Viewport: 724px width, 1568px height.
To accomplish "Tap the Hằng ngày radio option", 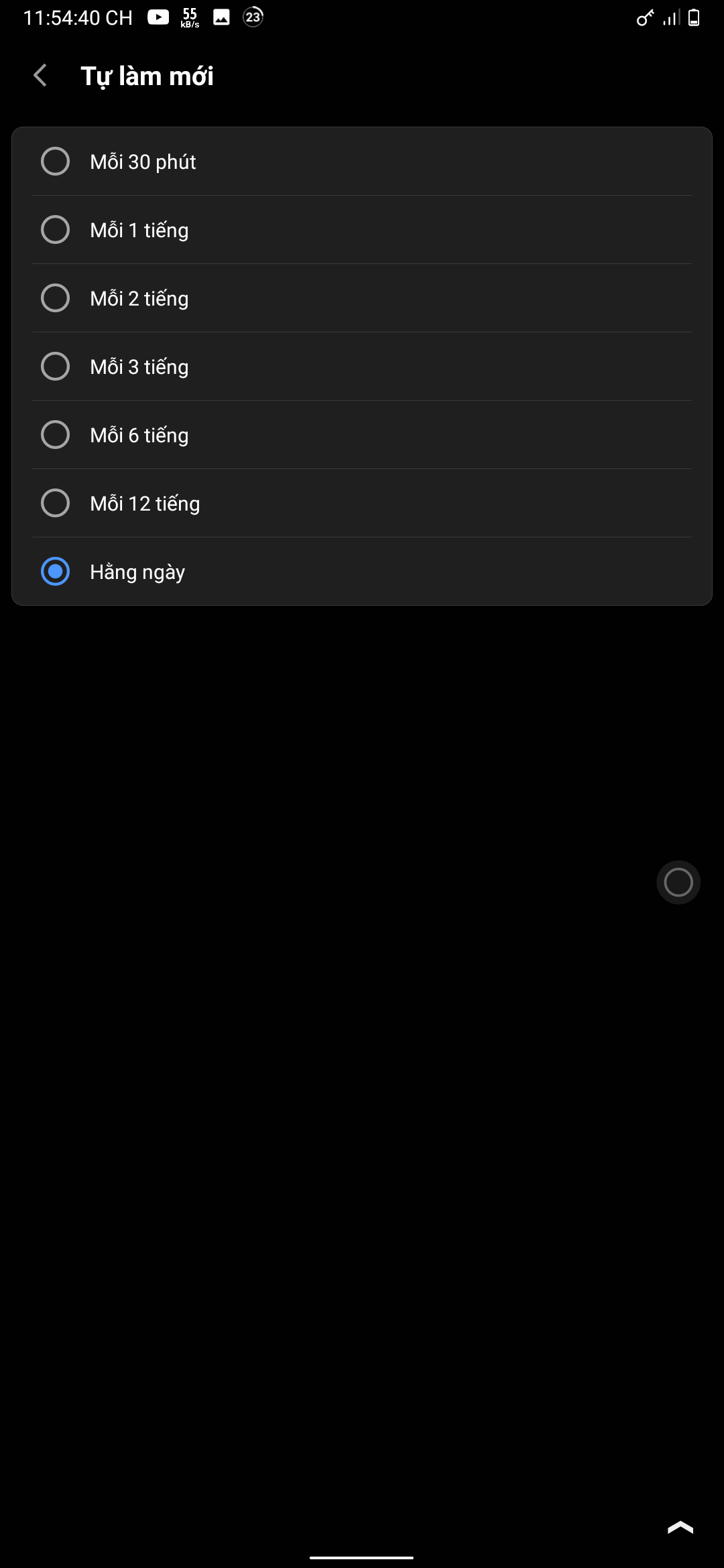I will click(56, 572).
